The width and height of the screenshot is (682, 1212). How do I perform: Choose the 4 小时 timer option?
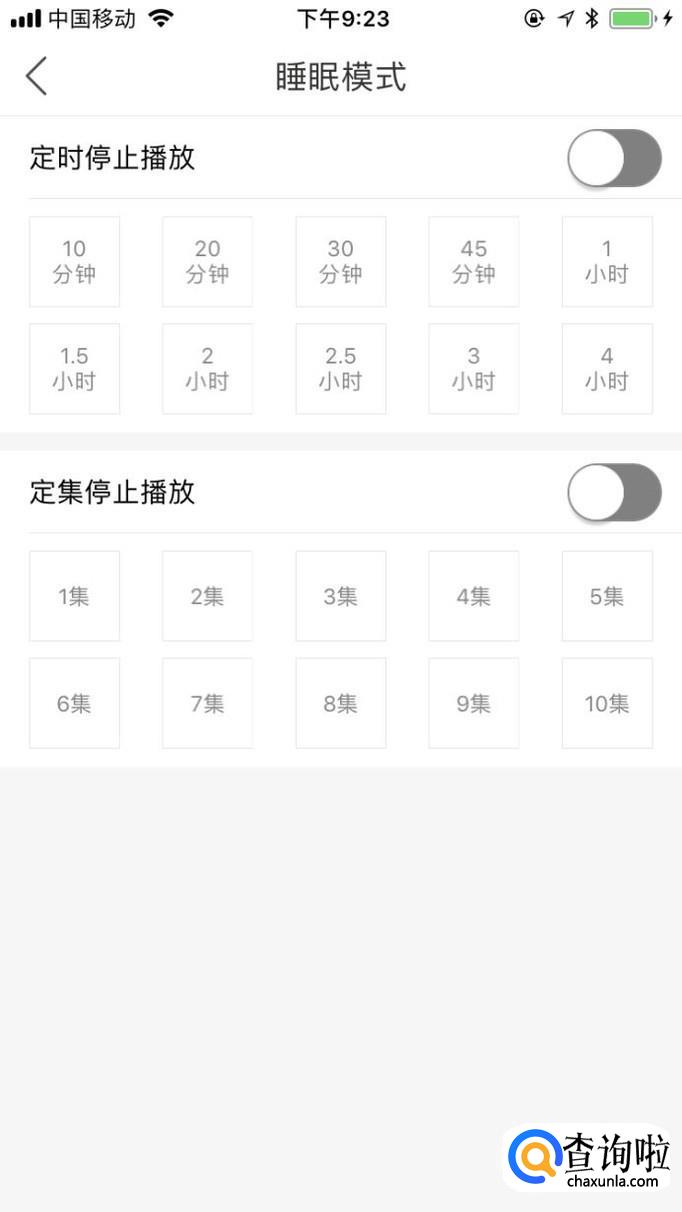[x=607, y=369]
